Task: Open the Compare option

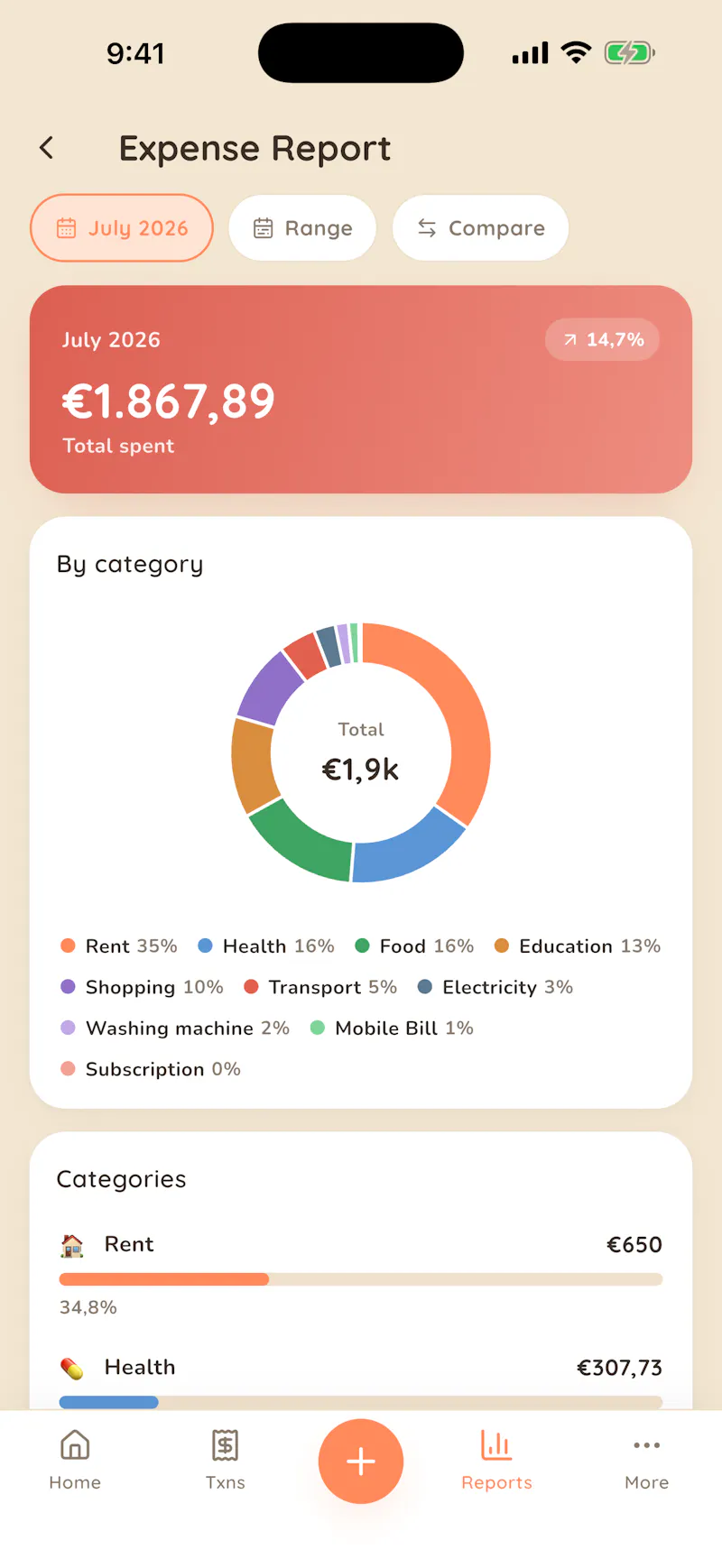Action: (x=480, y=228)
